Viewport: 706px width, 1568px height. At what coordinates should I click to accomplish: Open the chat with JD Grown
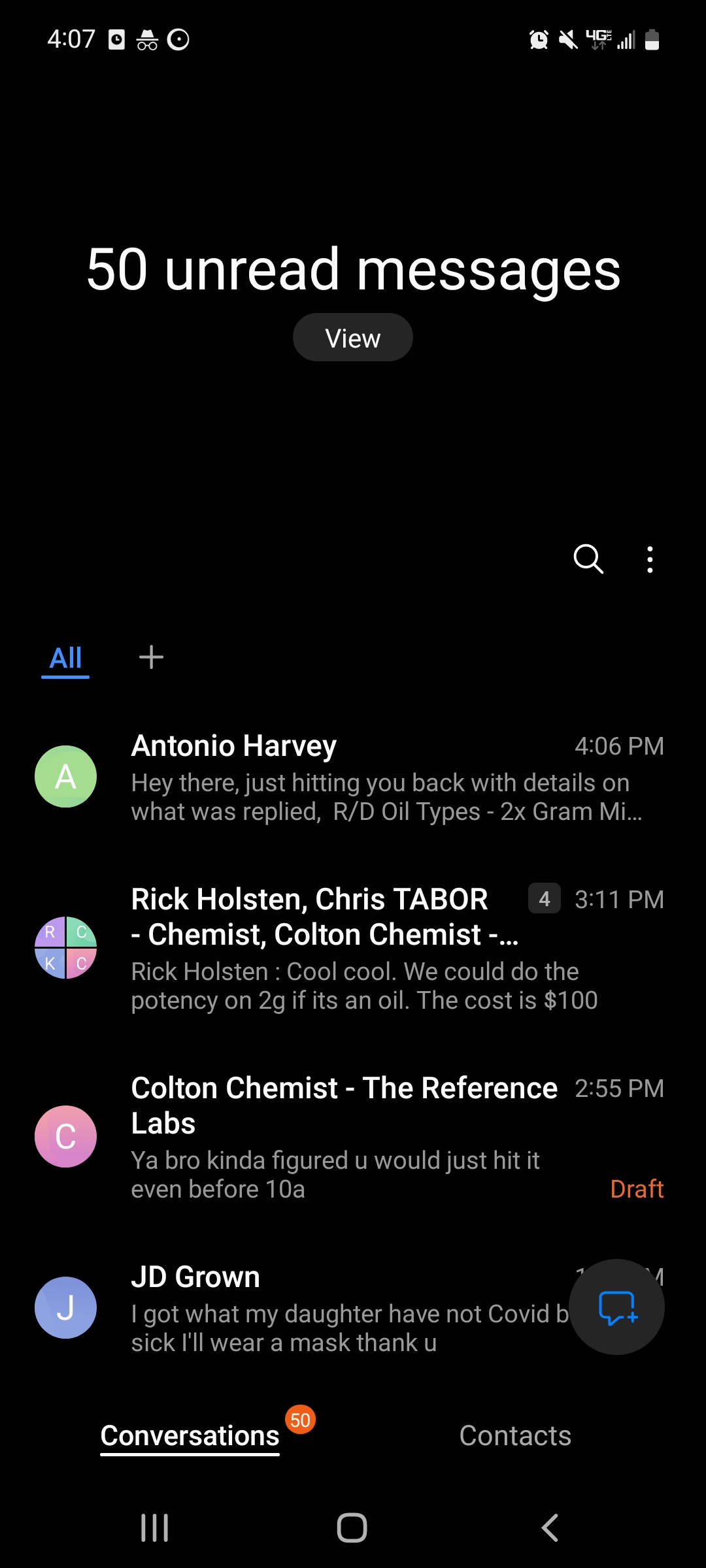[327, 1308]
